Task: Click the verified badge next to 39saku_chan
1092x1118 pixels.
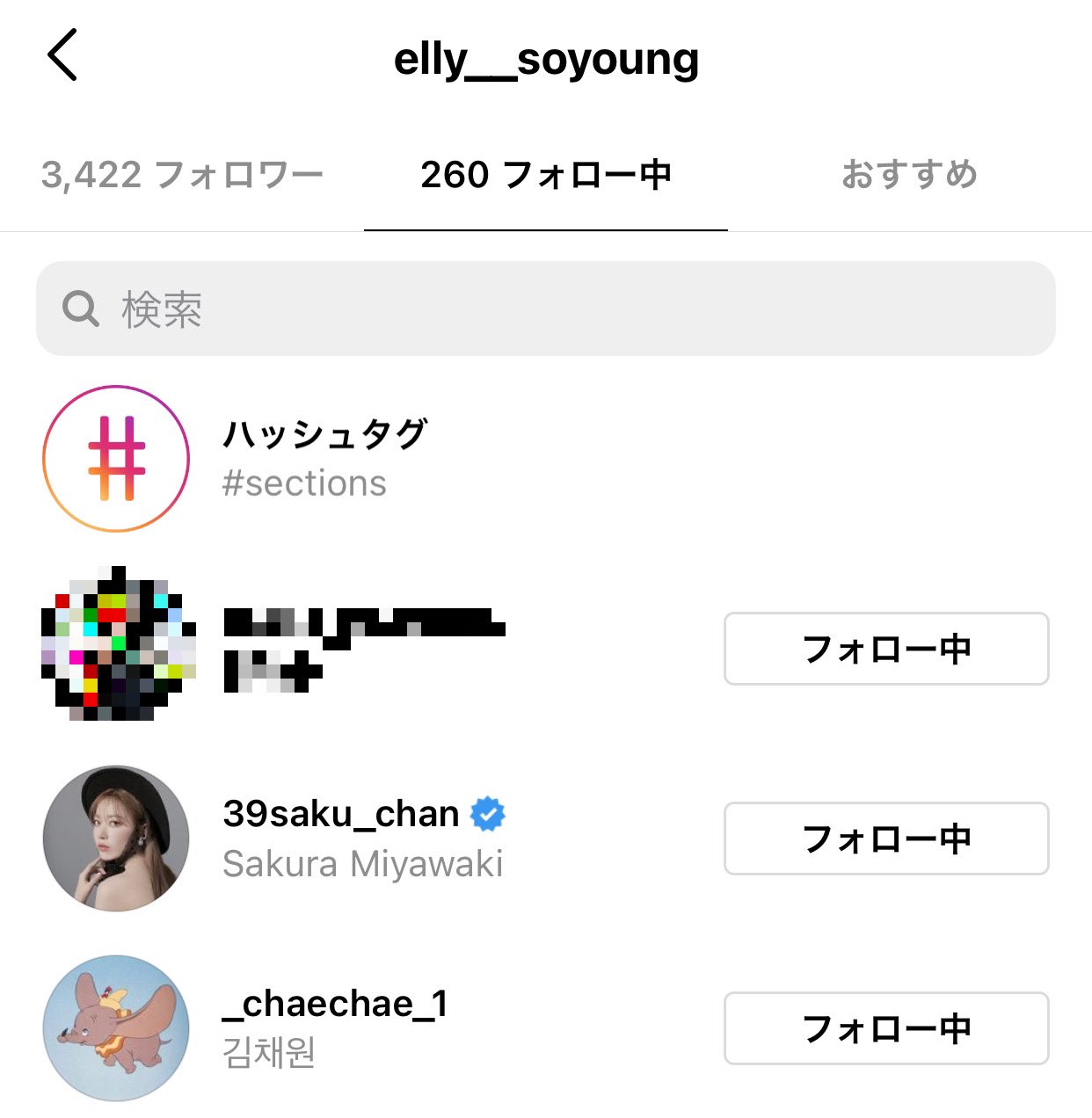Action: tap(486, 815)
